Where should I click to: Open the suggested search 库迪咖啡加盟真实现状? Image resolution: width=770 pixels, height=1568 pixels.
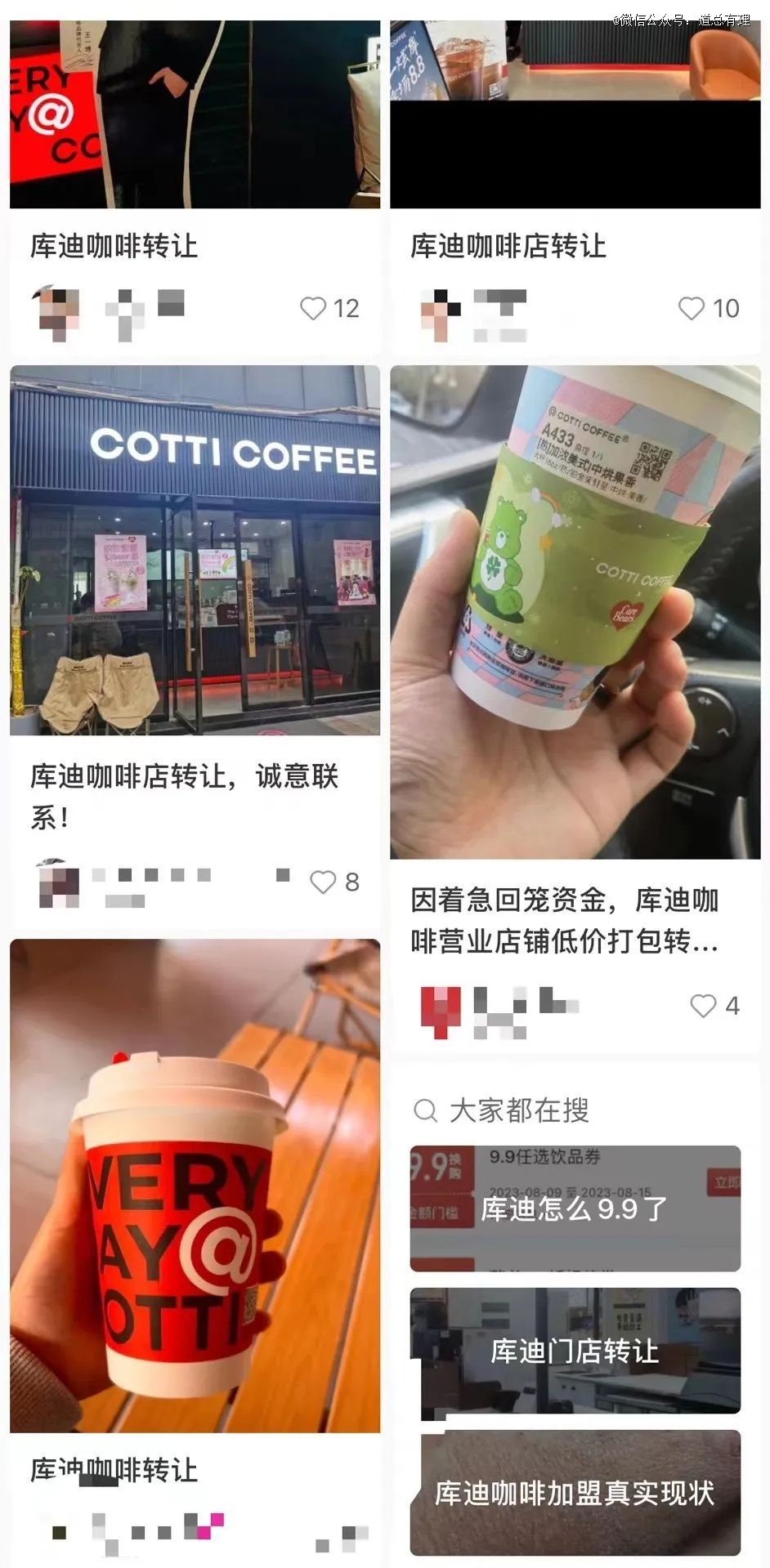(575, 1493)
